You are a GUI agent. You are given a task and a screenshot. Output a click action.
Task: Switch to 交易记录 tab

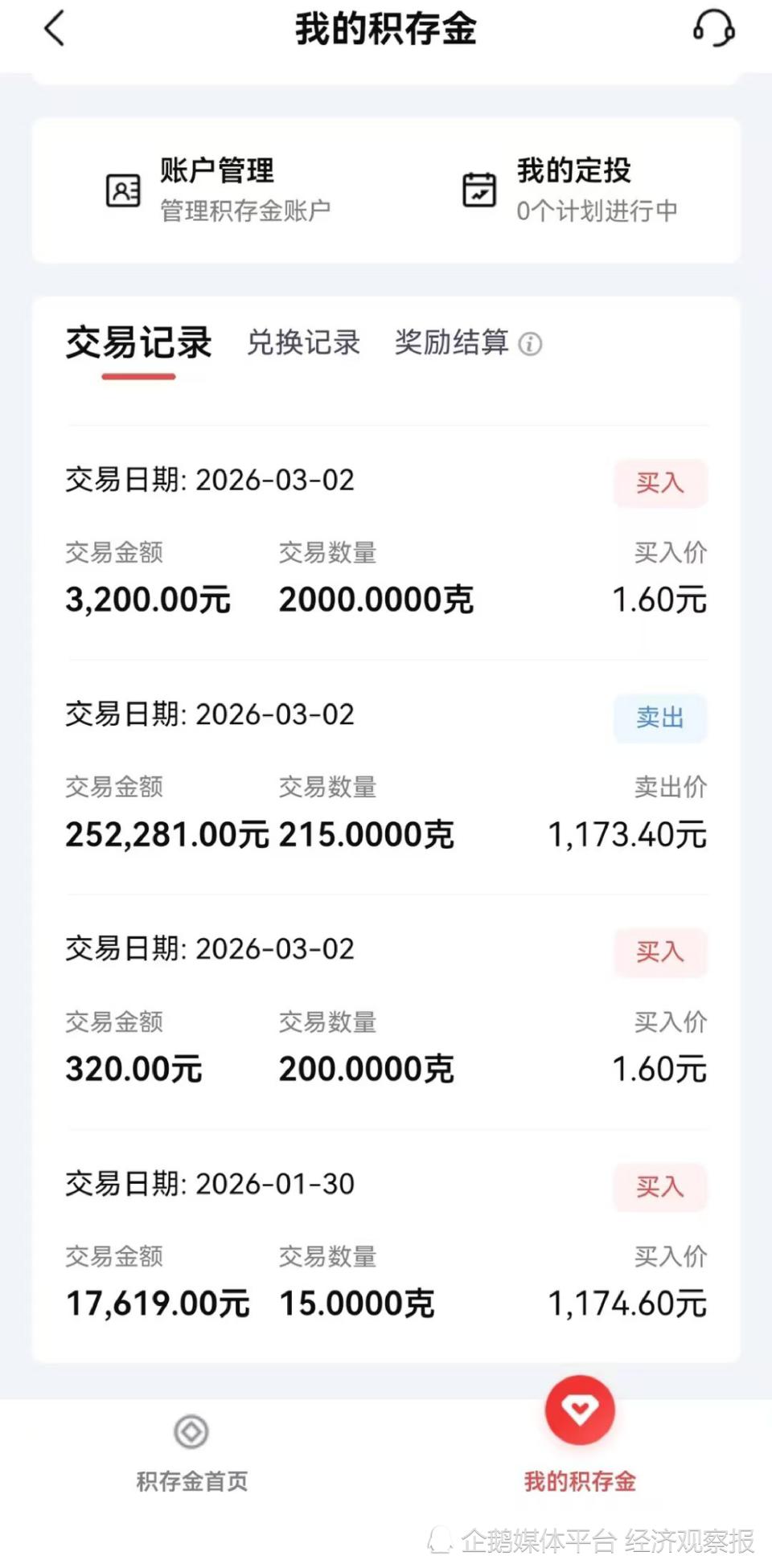click(138, 343)
